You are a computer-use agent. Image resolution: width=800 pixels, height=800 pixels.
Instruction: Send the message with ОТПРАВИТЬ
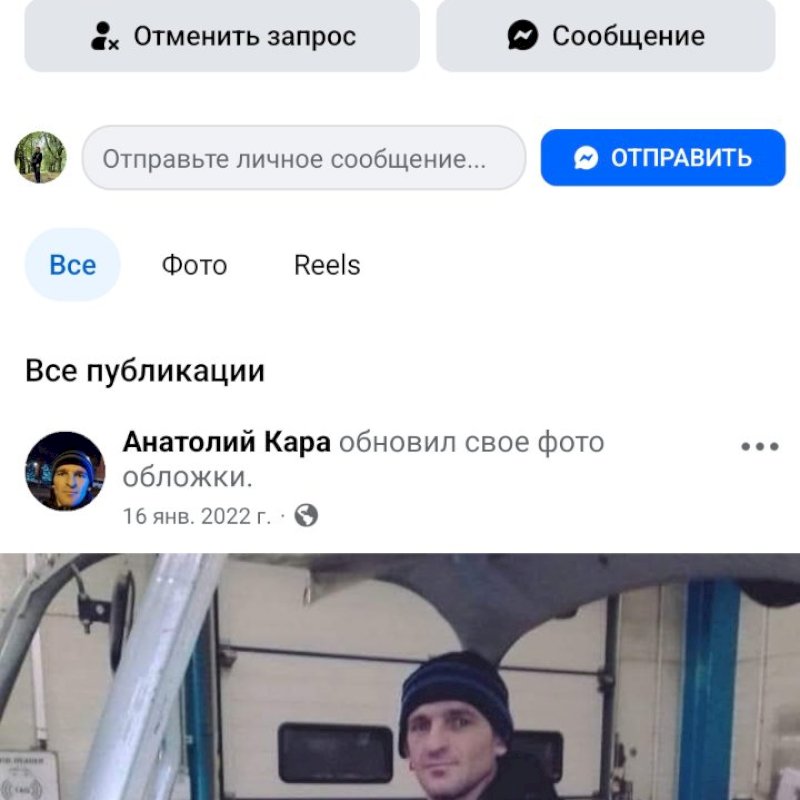coord(663,158)
